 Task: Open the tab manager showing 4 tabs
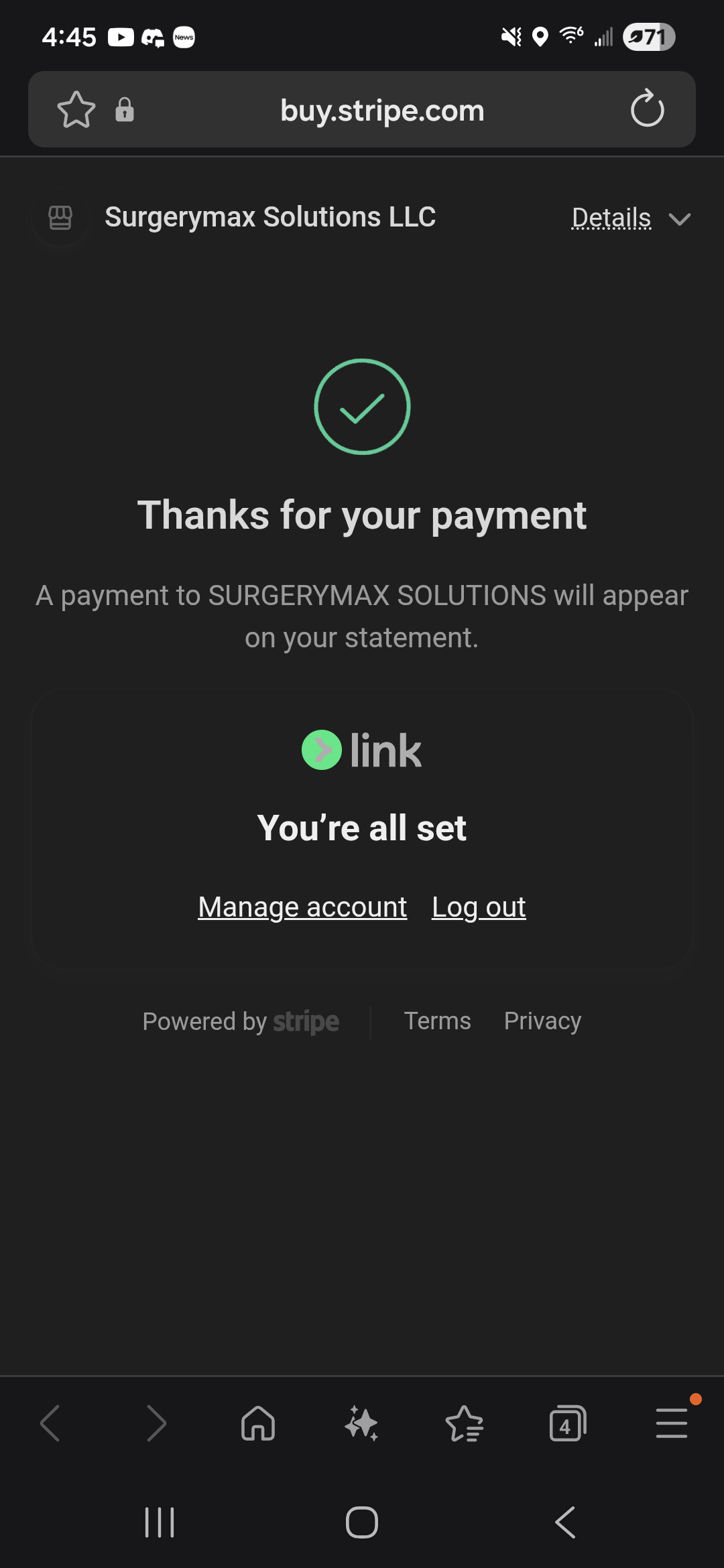click(x=566, y=1423)
